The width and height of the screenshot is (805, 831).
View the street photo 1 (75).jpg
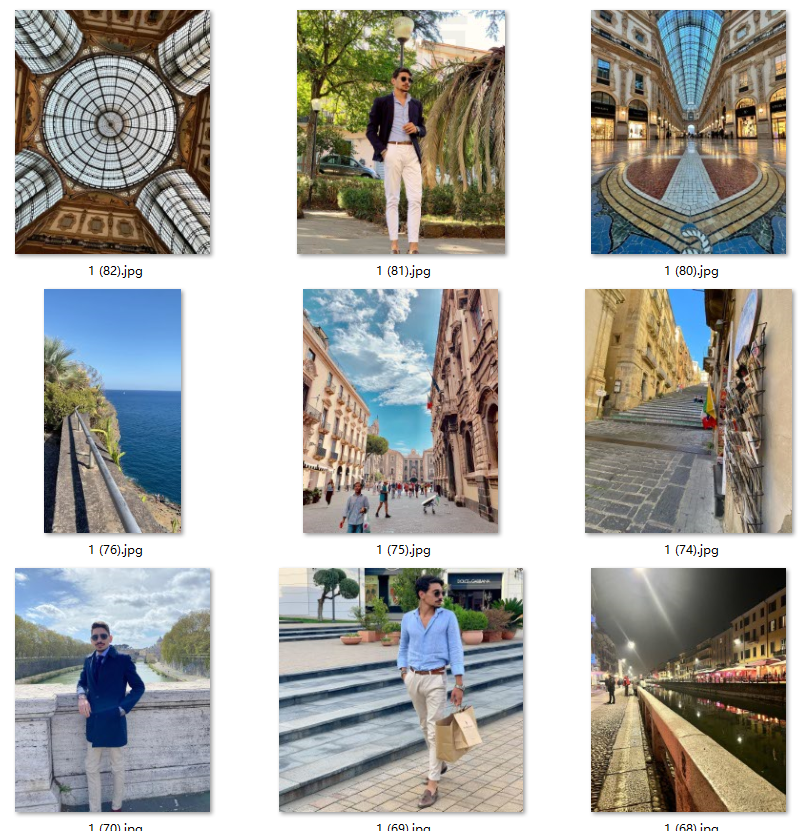(401, 411)
